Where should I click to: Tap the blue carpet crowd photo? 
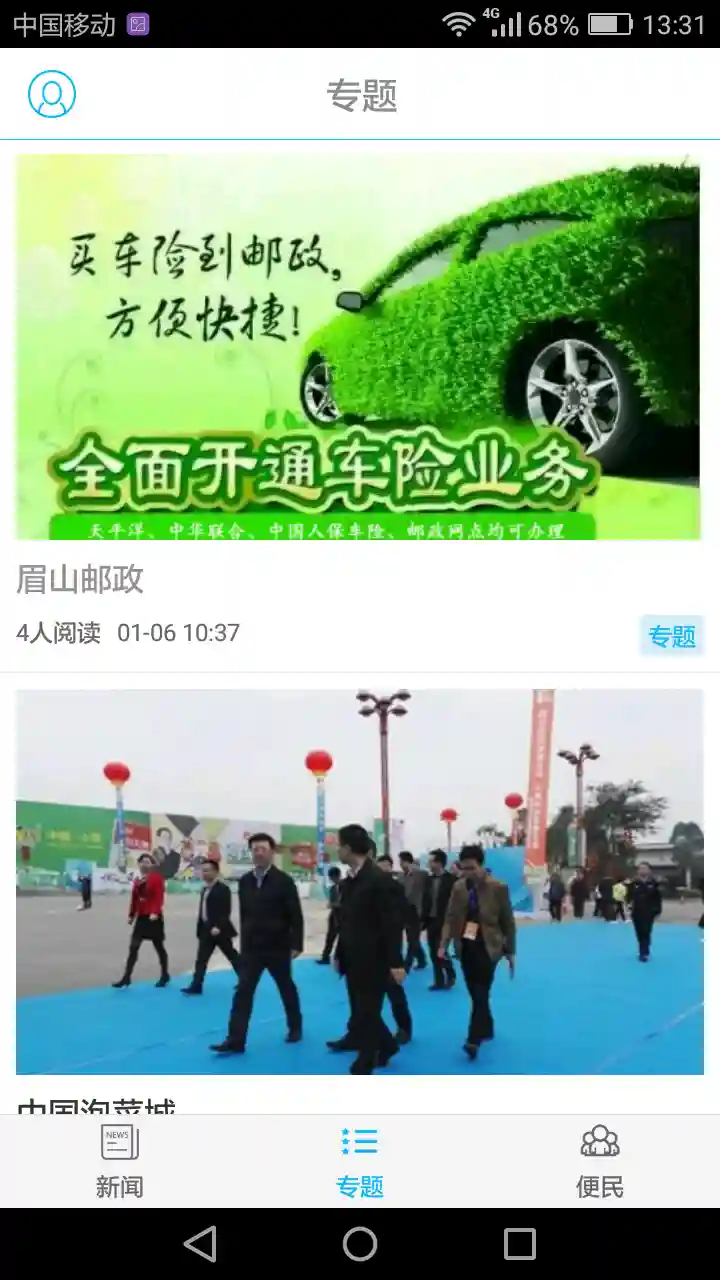click(358, 882)
